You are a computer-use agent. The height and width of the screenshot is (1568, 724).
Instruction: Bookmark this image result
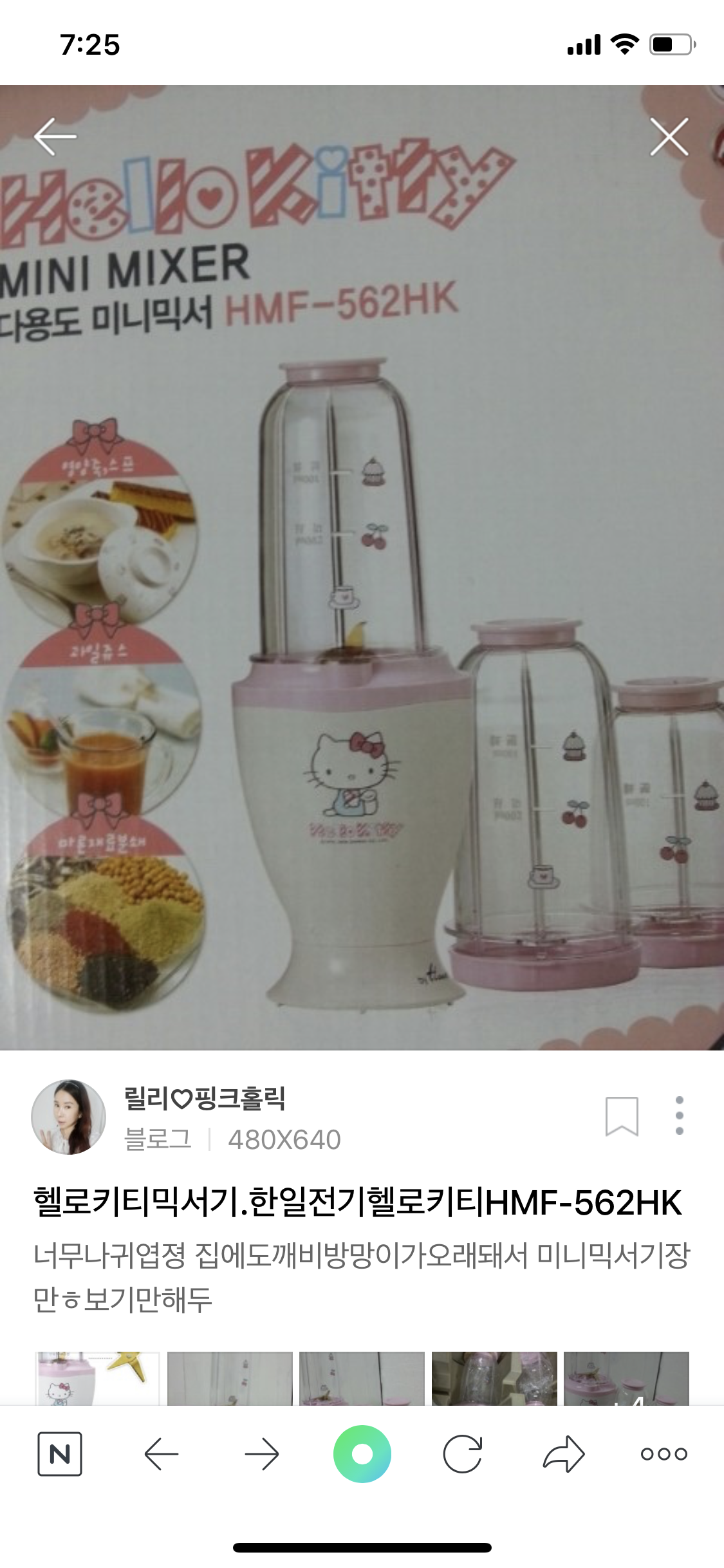pos(622,1117)
